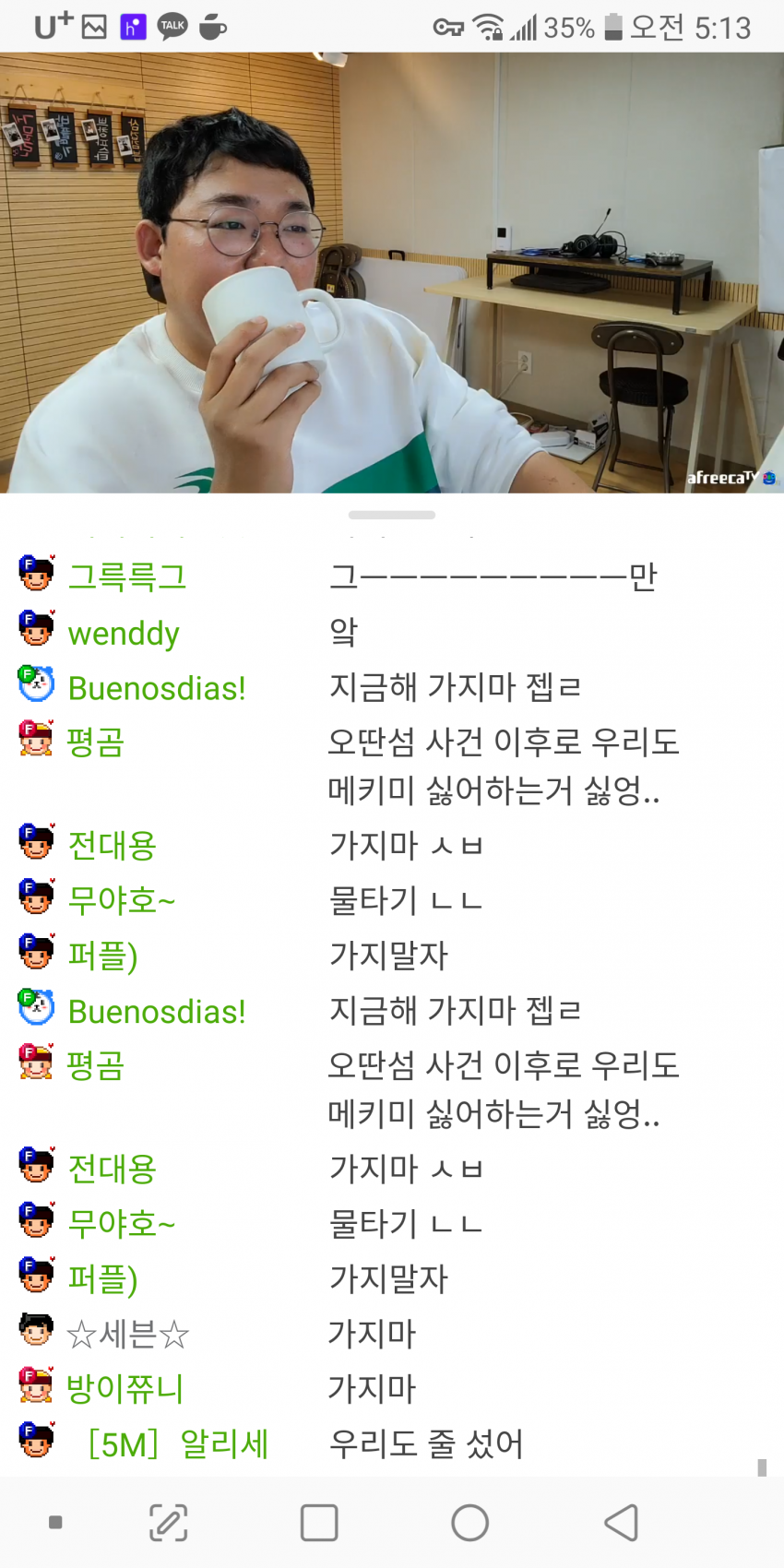Open chat user wenddy's profile menu
The width and height of the screenshot is (784, 1568).
(x=124, y=634)
